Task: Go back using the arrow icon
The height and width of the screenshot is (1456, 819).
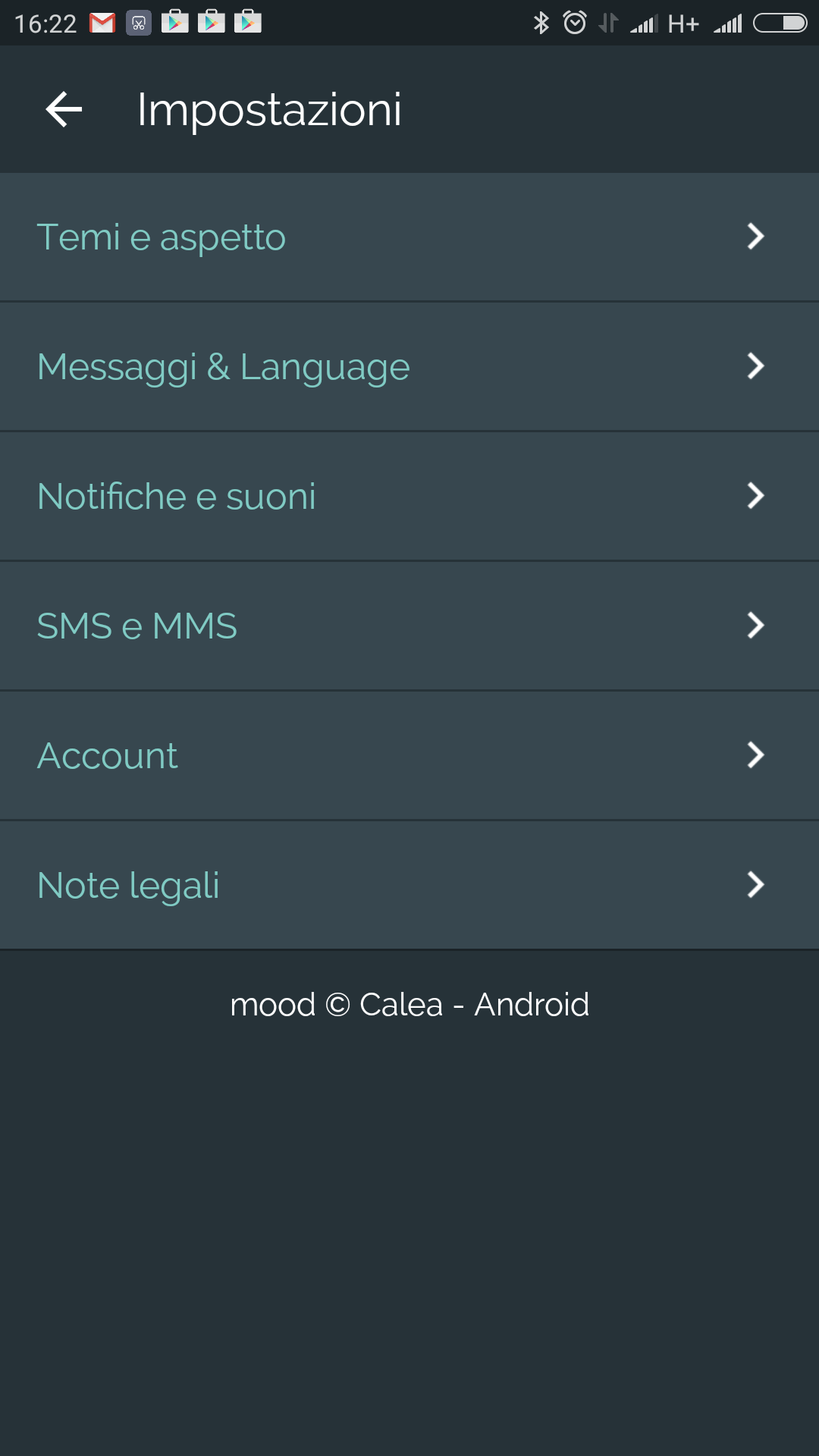Action: pyautogui.click(x=64, y=110)
